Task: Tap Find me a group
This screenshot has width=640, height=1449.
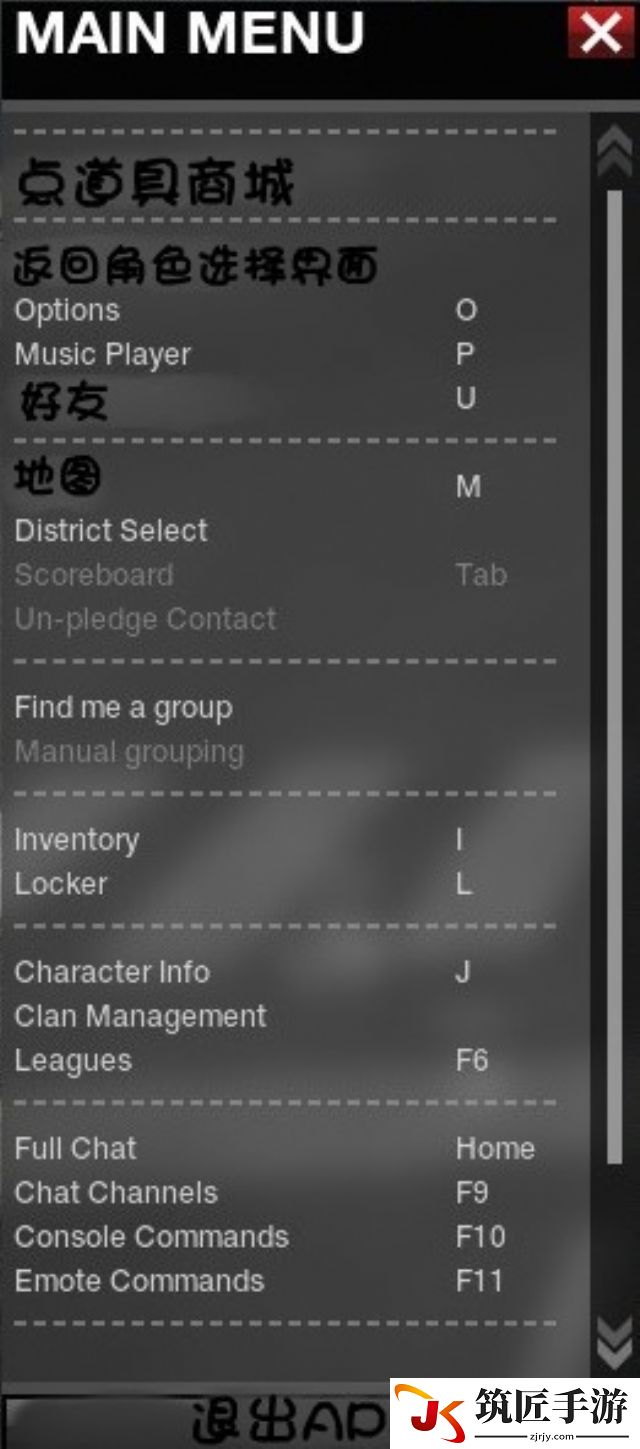Action: 123,708
